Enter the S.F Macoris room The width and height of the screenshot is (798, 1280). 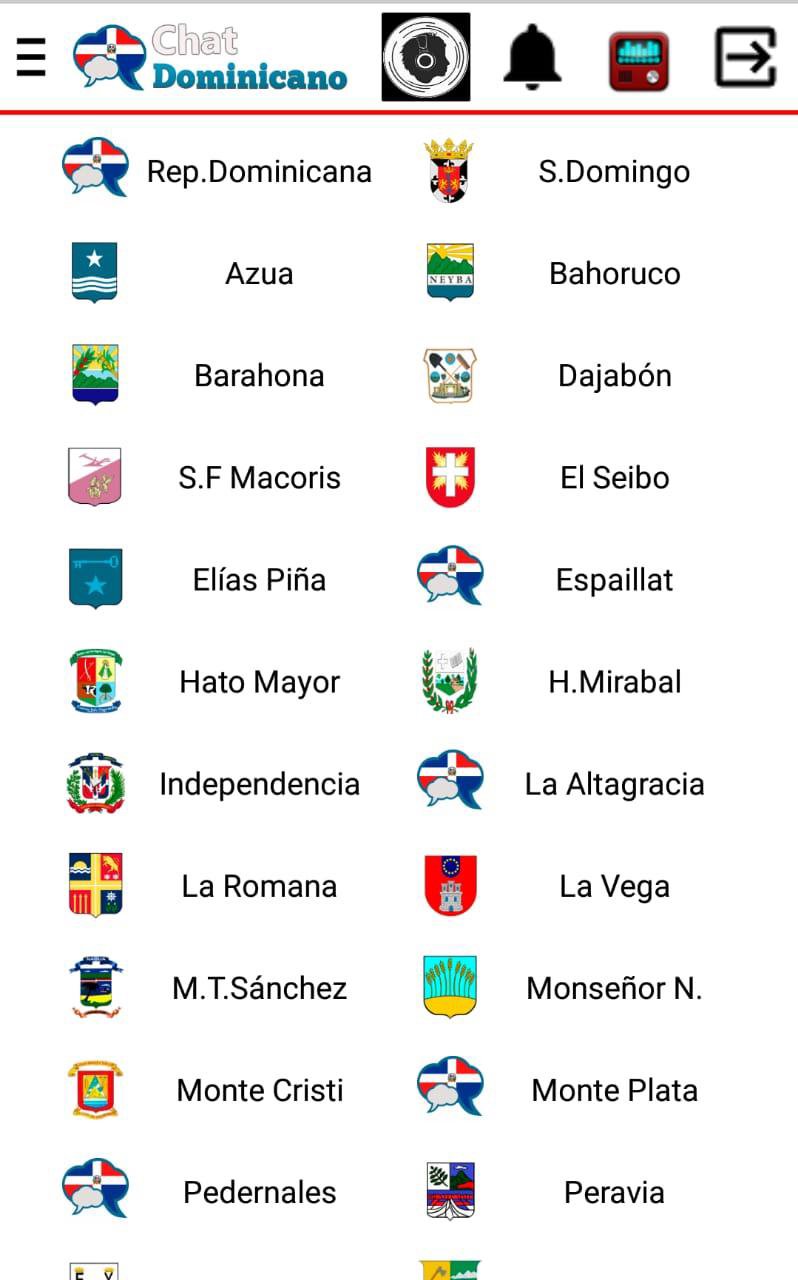[x=258, y=477]
